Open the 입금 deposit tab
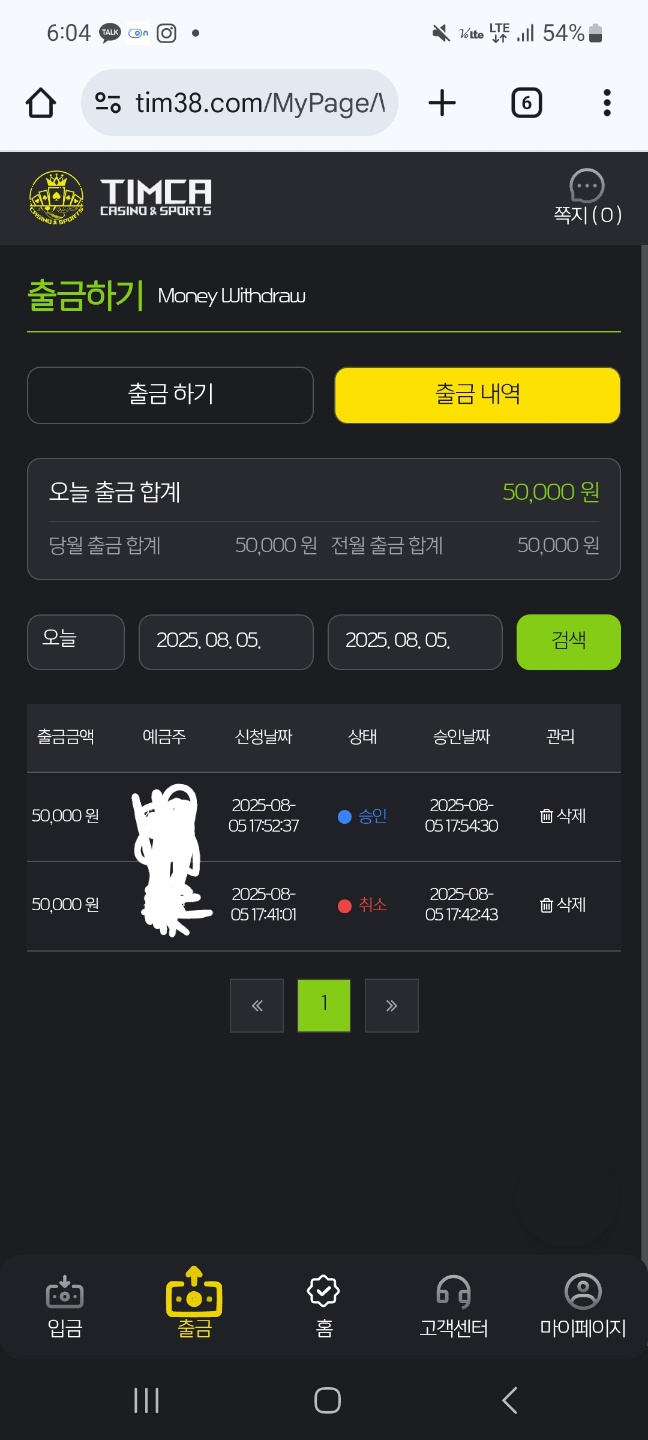Viewport: 648px width, 1440px height. click(65, 1306)
